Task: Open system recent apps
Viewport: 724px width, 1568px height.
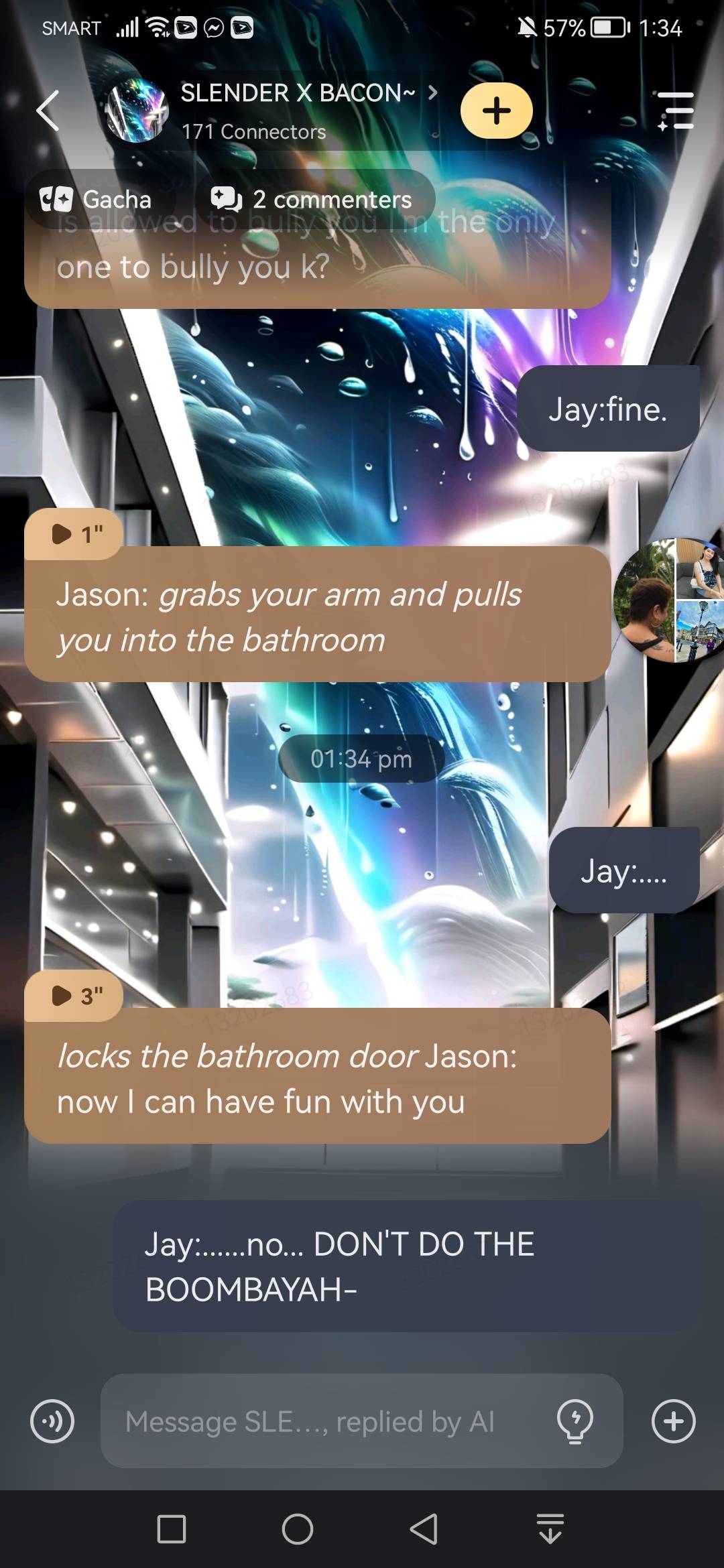Action: [172, 1529]
